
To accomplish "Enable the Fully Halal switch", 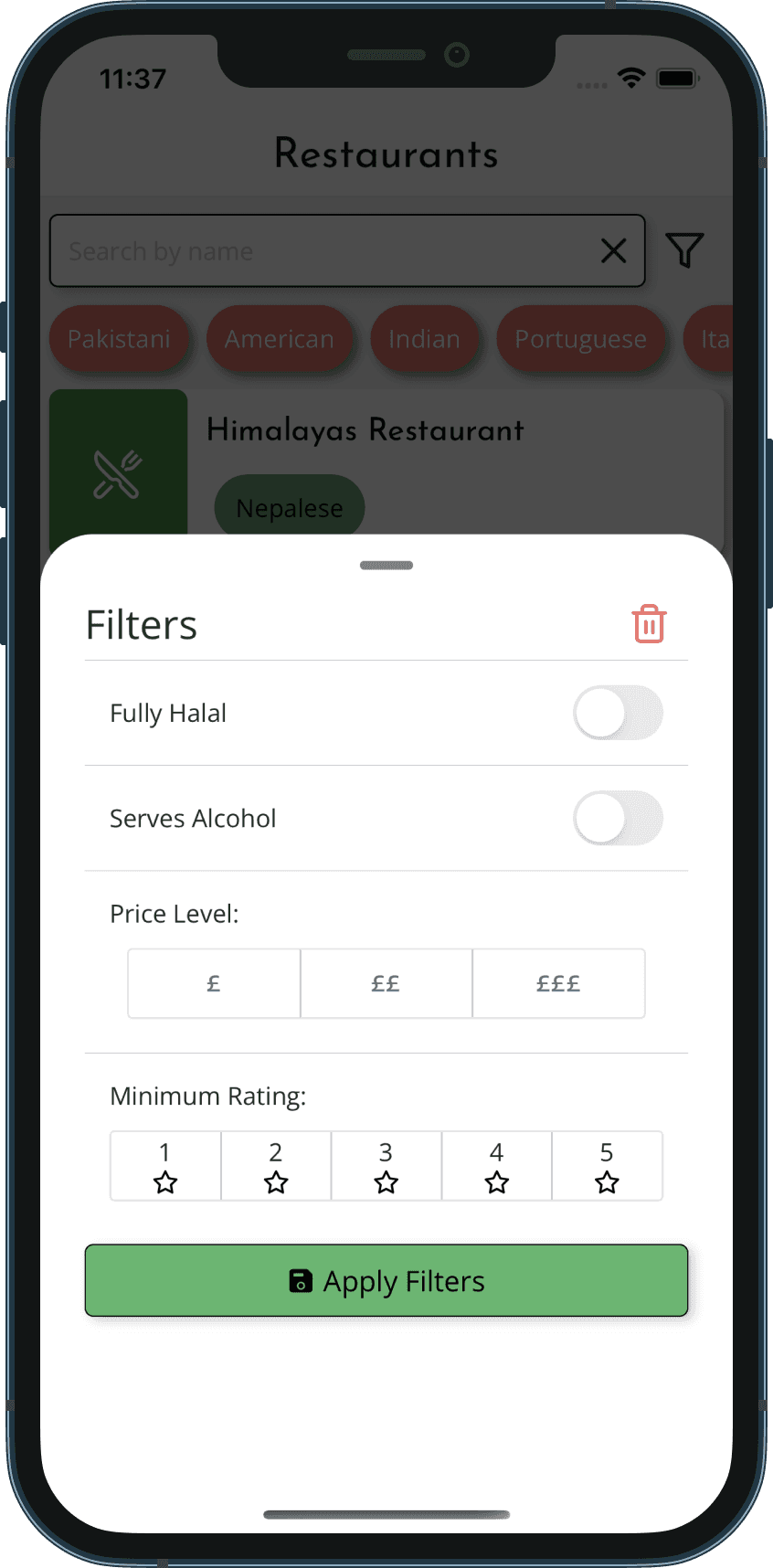I will [x=618, y=713].
